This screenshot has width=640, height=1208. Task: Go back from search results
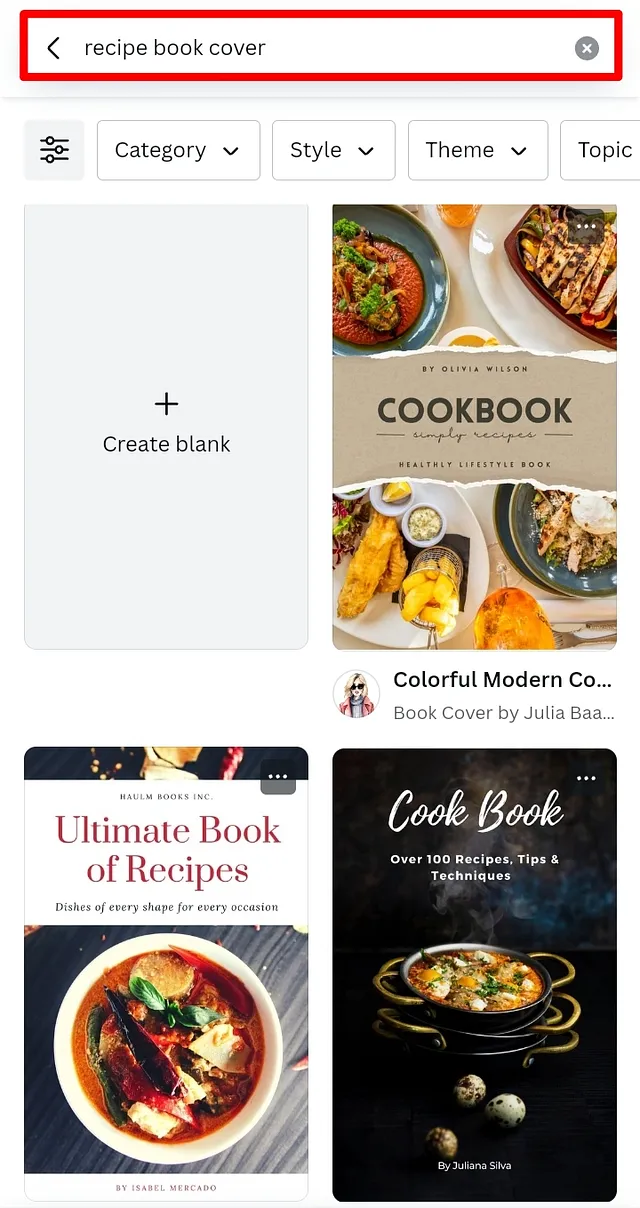pyautogui.click(x=54, y=48)
